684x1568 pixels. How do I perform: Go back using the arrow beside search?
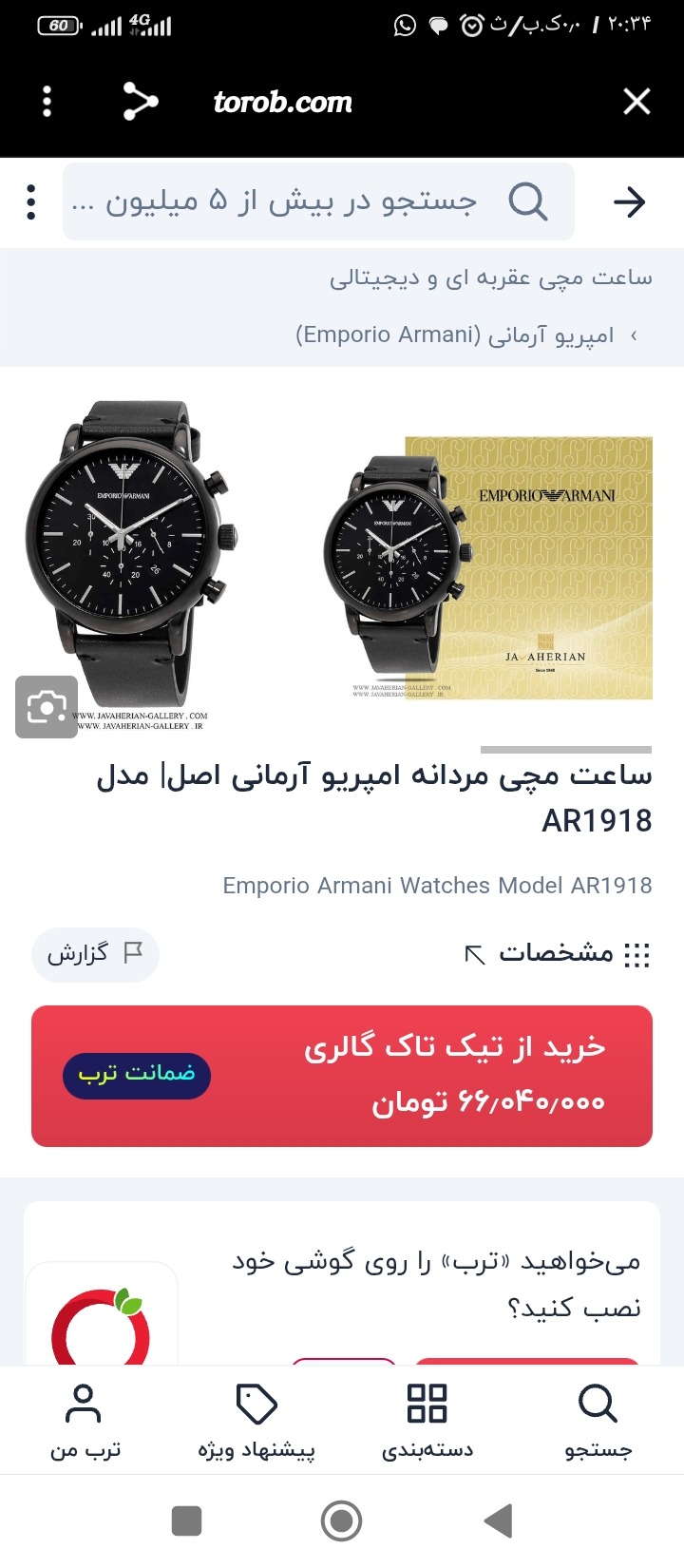click(629, 201)
